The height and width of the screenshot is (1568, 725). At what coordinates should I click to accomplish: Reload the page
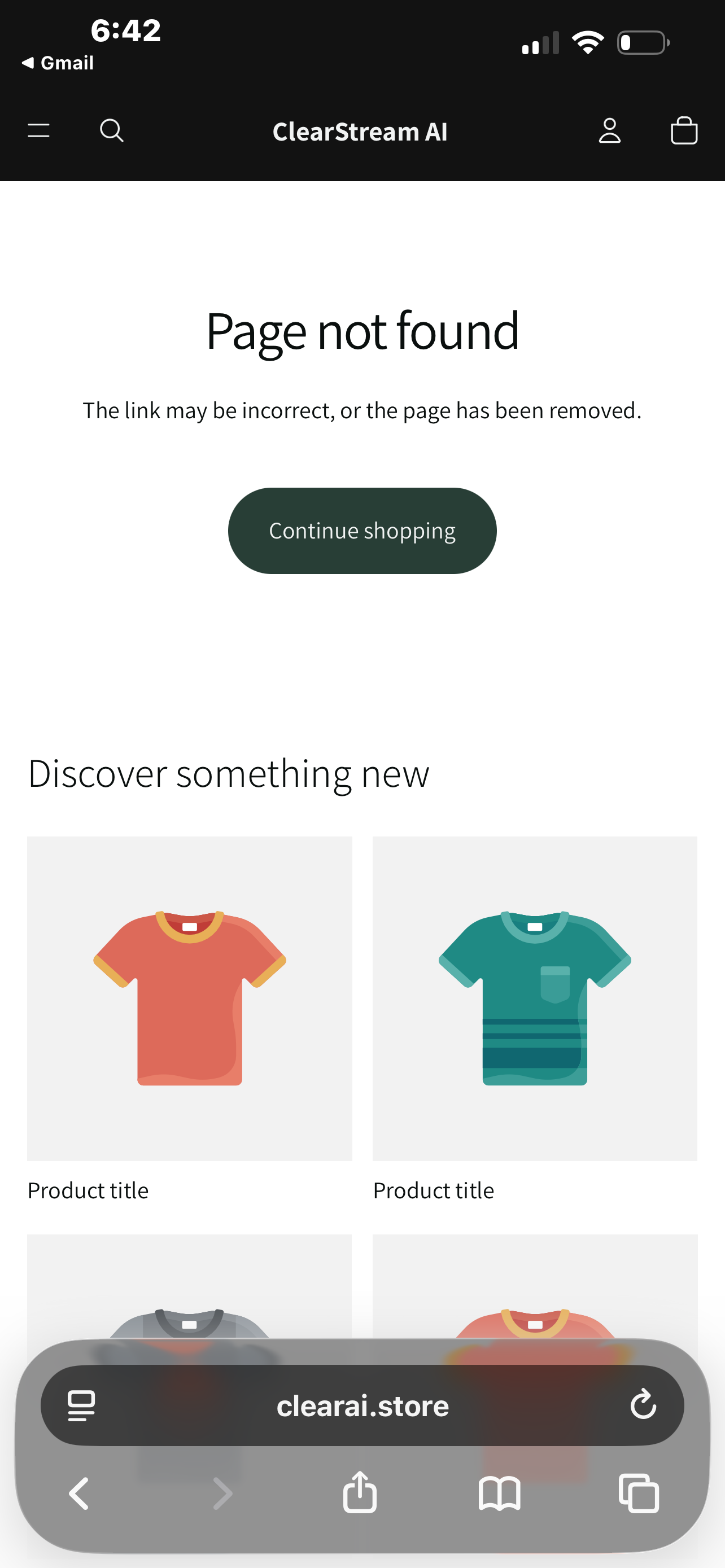pos(643,1405)
